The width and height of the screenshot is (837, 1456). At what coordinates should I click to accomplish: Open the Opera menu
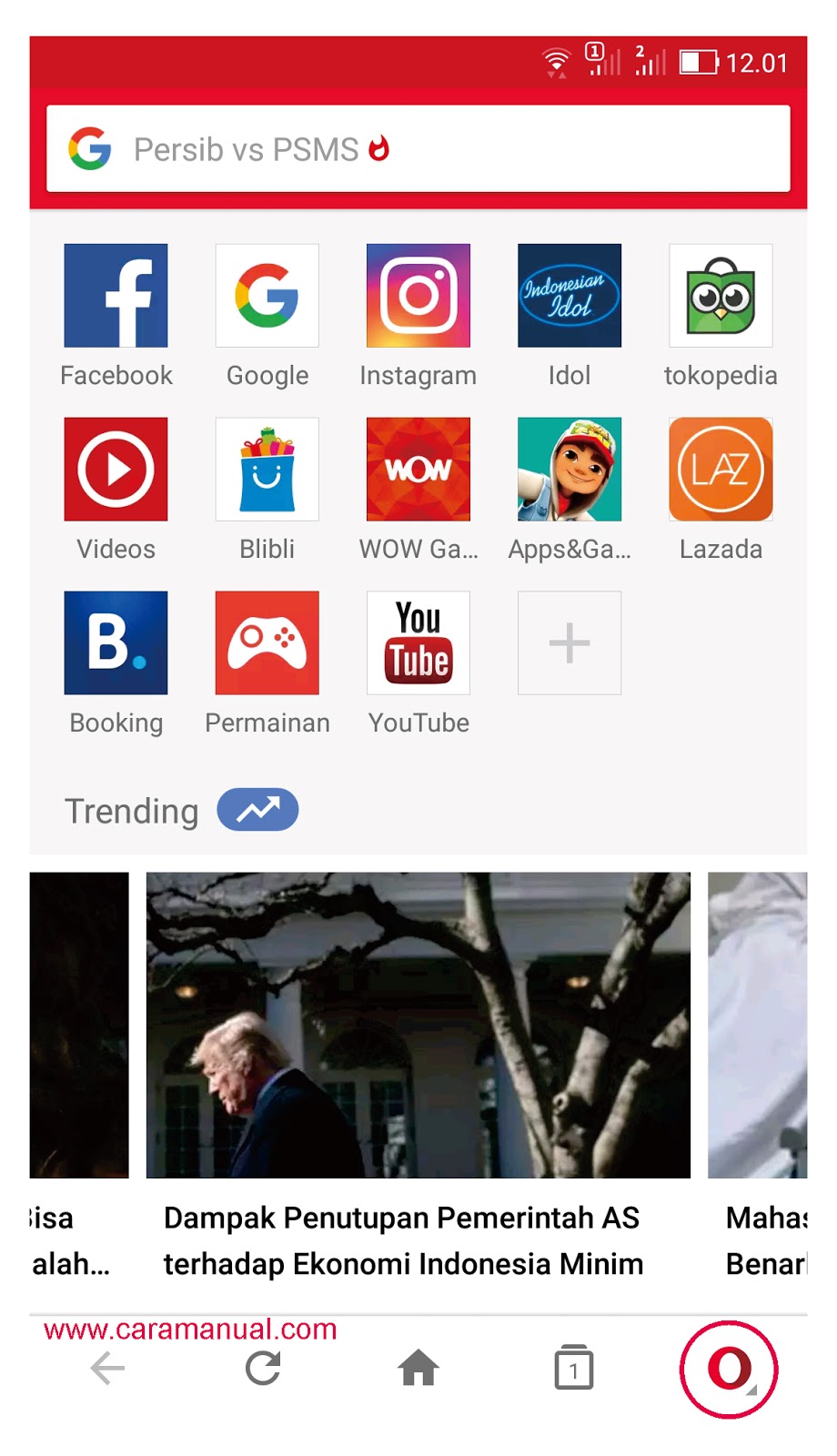pos(729,1369)
